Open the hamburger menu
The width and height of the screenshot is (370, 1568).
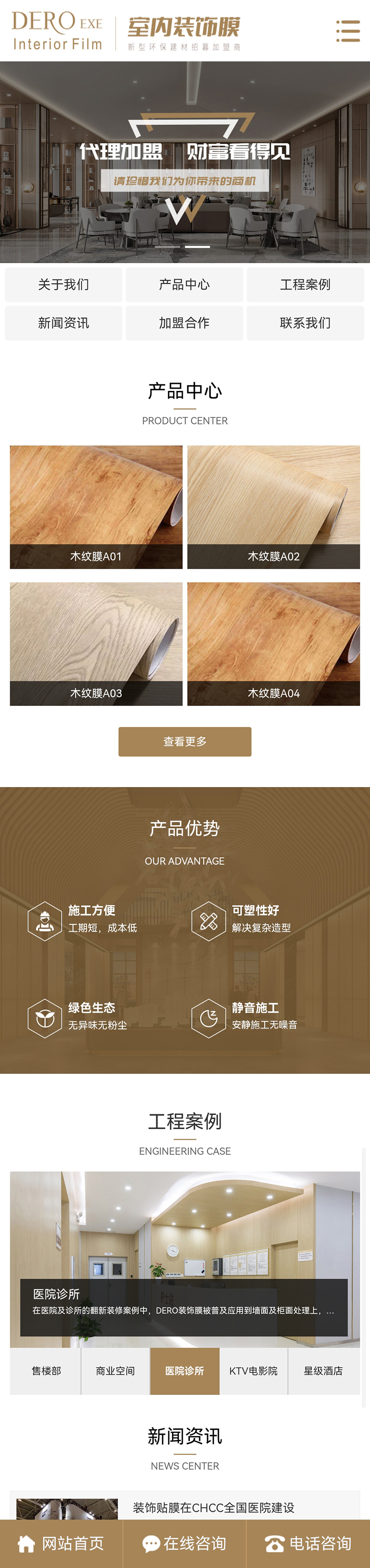point(347,31)
